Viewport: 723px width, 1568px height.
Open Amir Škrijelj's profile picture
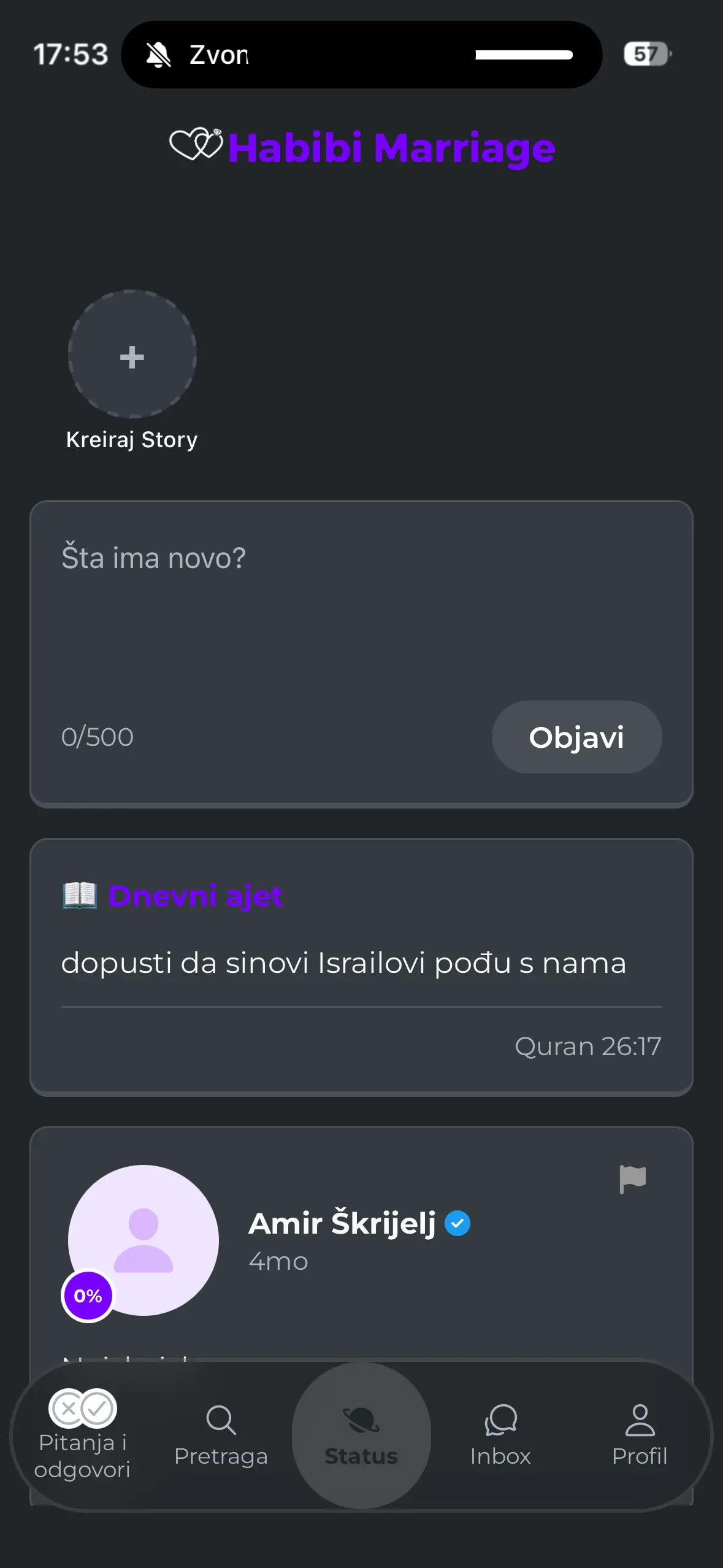(143, 1239)
